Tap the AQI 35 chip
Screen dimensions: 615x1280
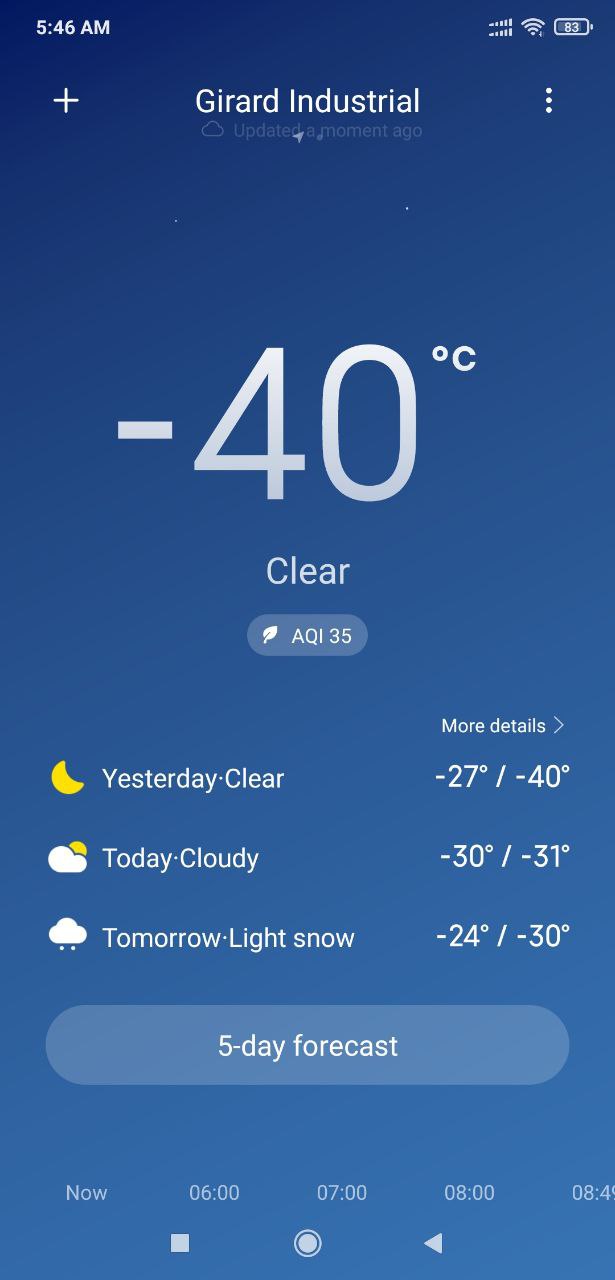click(307, 636)
